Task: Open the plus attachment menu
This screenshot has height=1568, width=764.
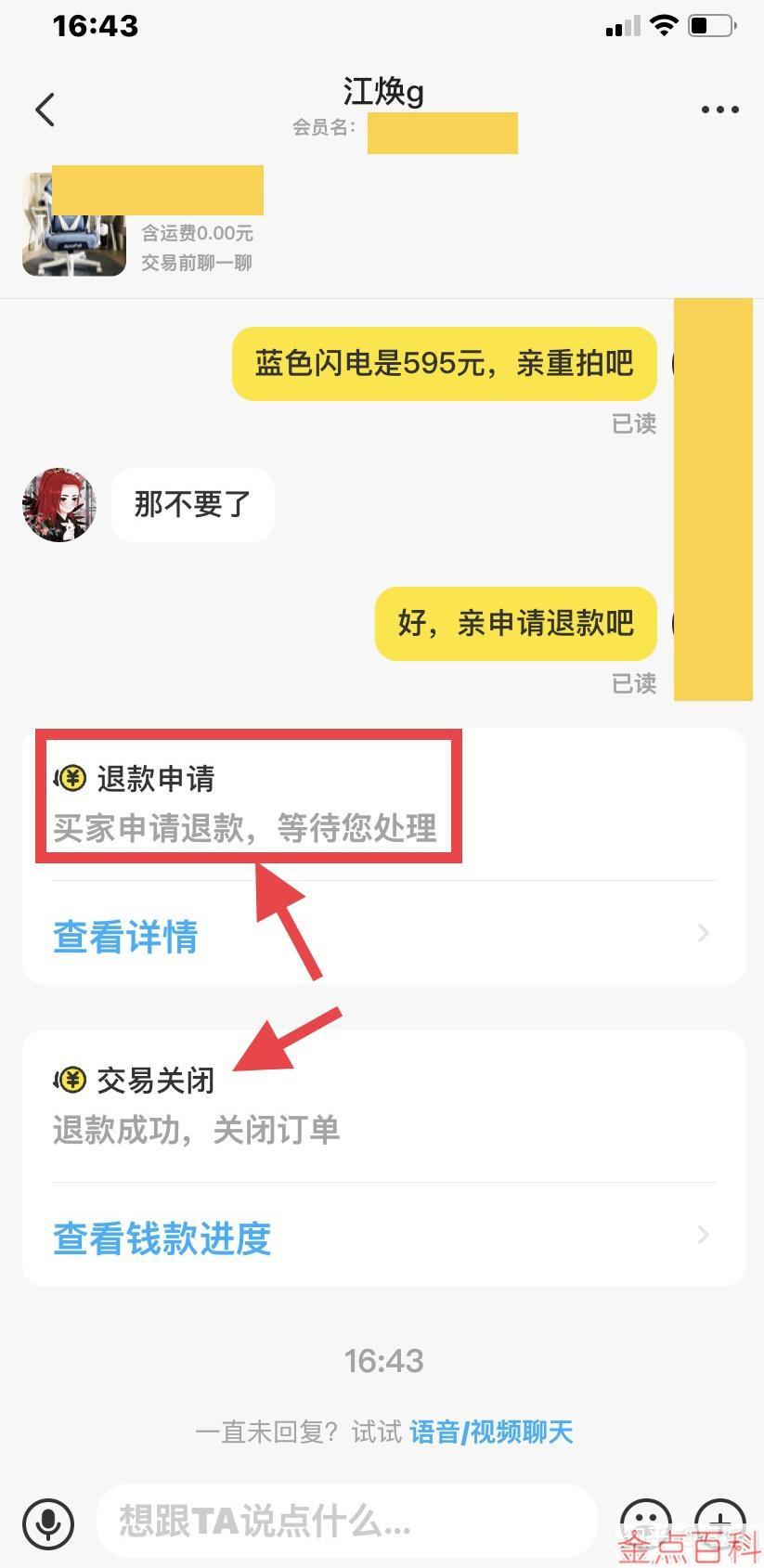Action: [719, 1523]
